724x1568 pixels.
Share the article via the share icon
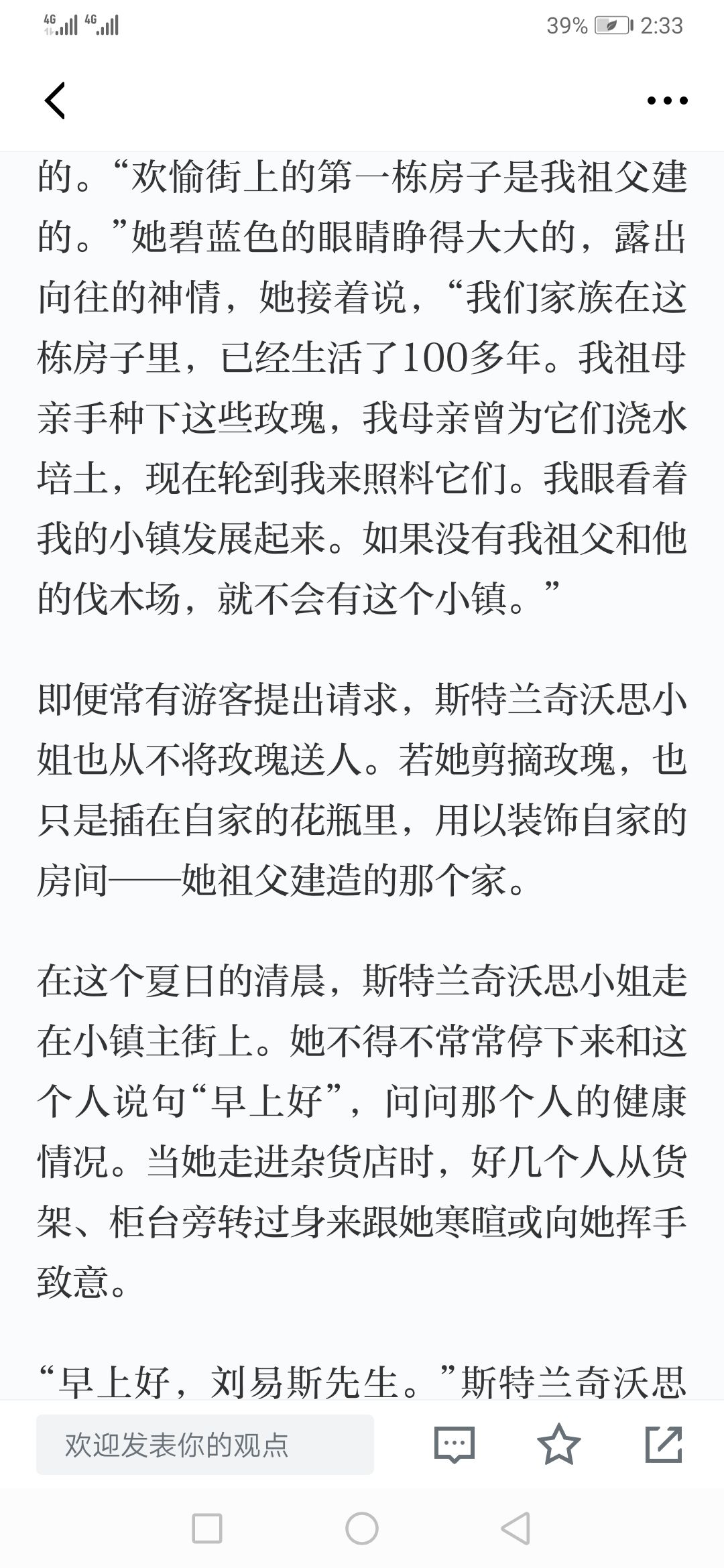(x=664, y=1445)
